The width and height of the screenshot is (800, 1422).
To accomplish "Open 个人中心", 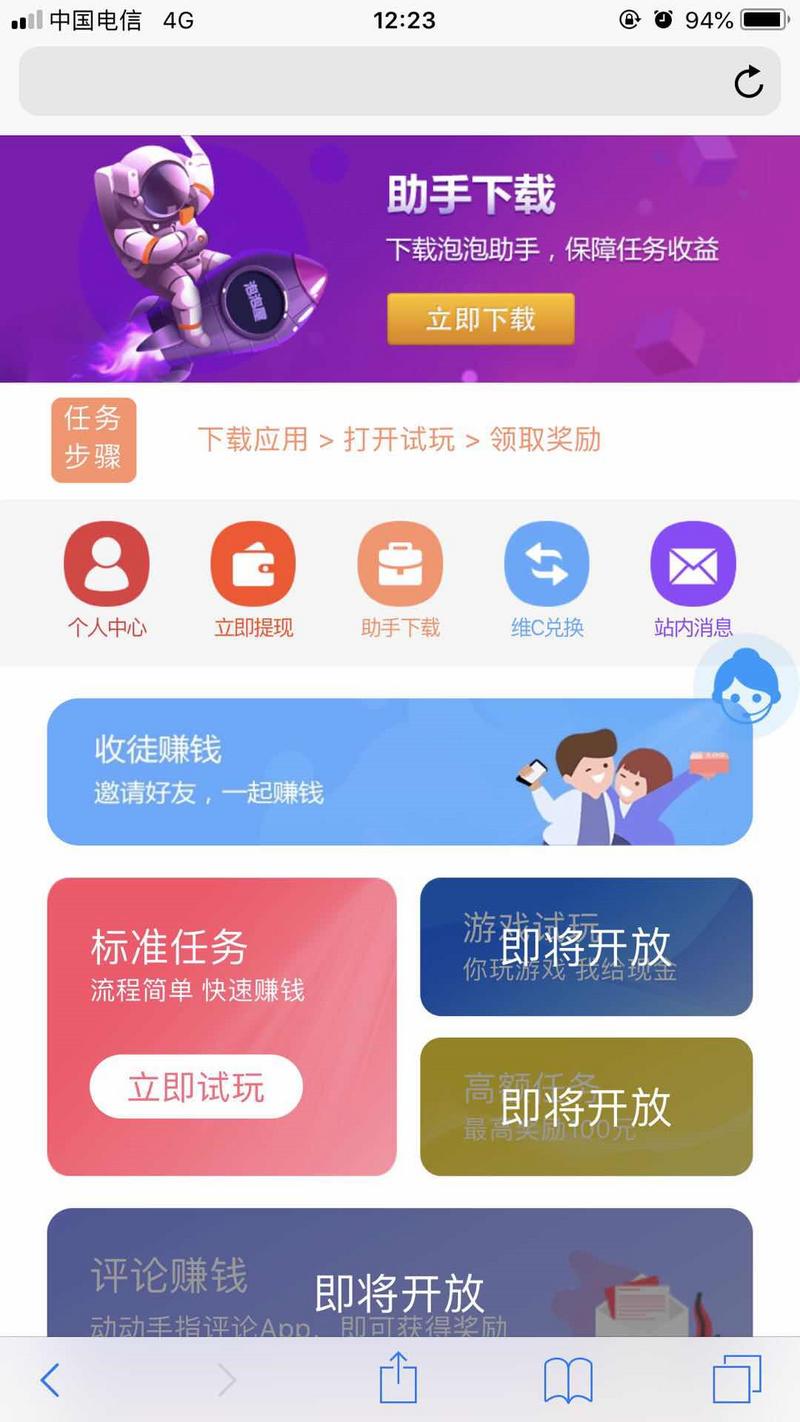I will (106, 565).
